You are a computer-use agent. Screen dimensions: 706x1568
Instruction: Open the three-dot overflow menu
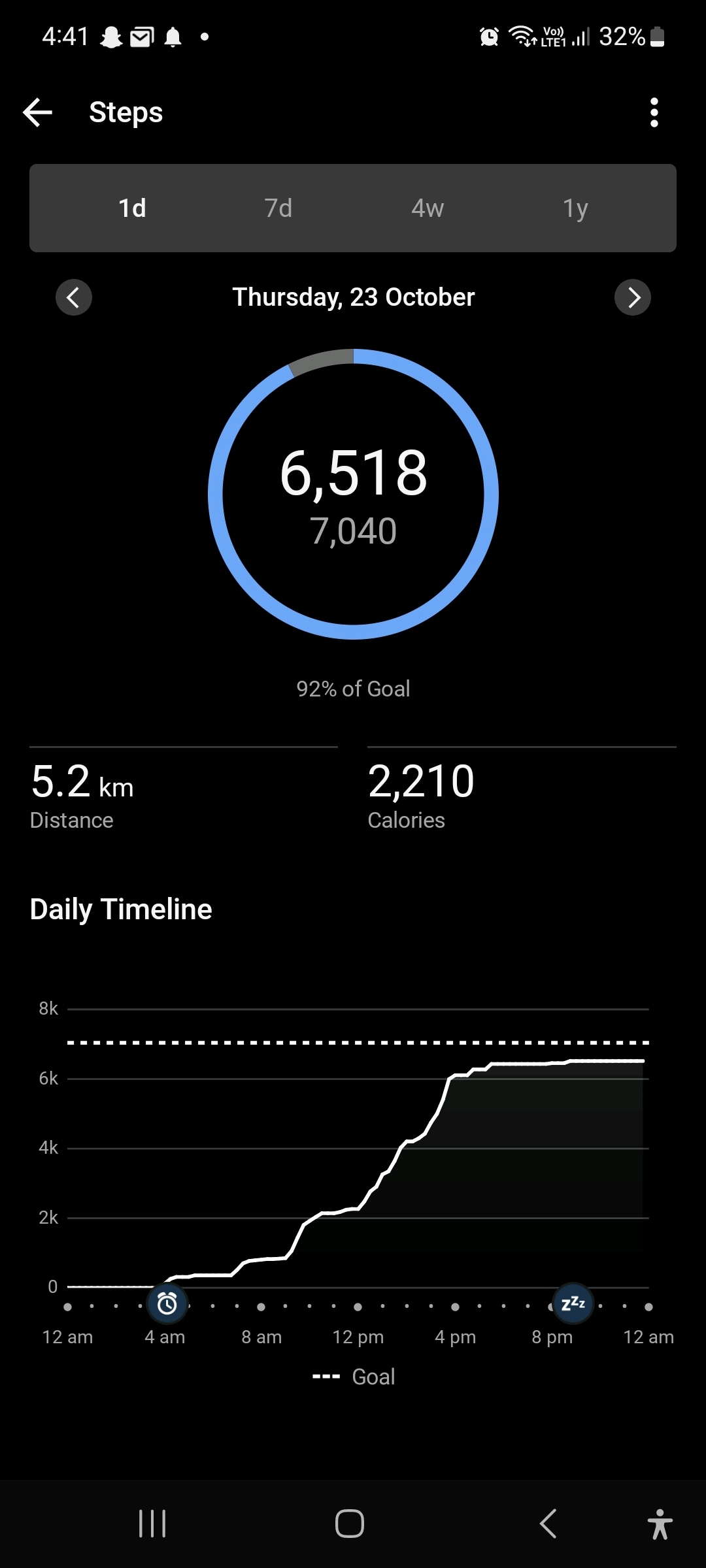(x=654, y=112)
